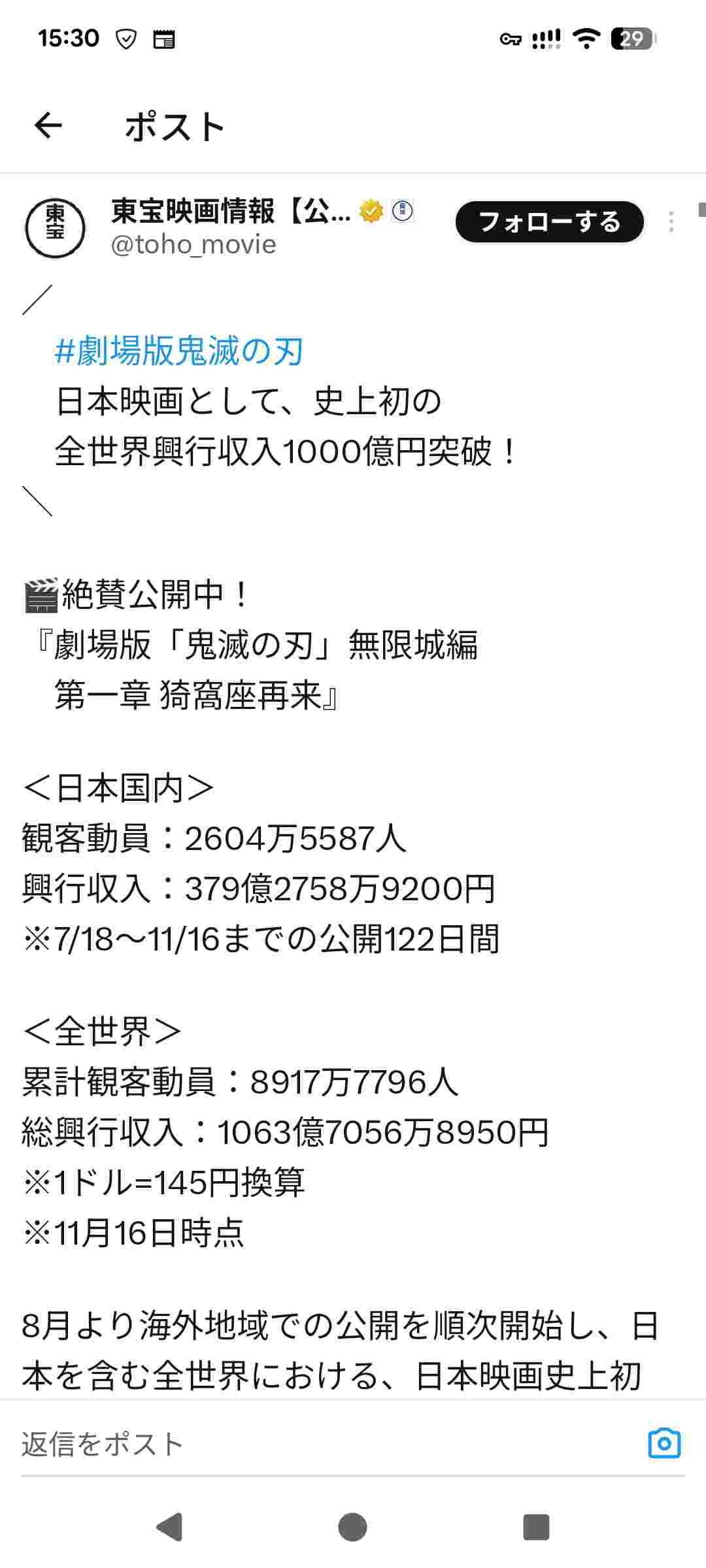Open the post's three-dot overflow menu
This screenshot has width=706, height=1568.
pos(671,222)
